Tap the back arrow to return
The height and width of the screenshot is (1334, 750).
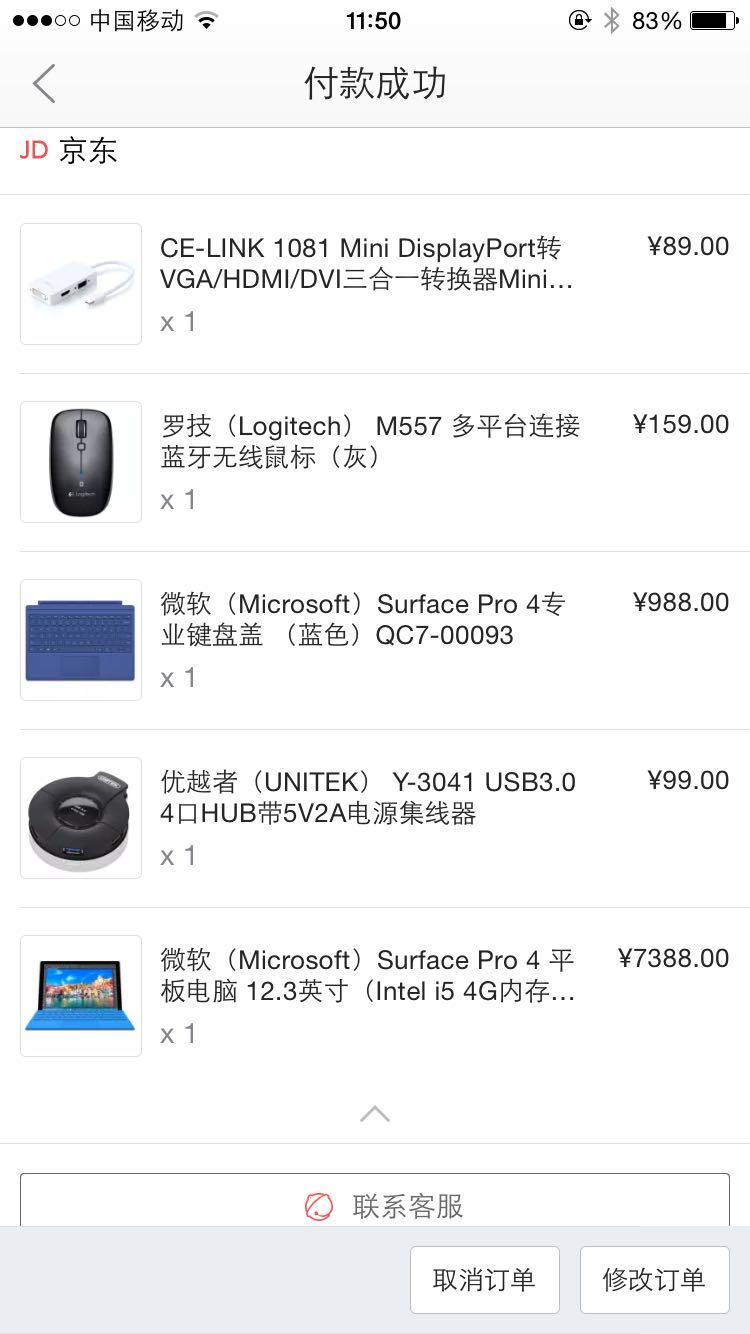[42, 84]
